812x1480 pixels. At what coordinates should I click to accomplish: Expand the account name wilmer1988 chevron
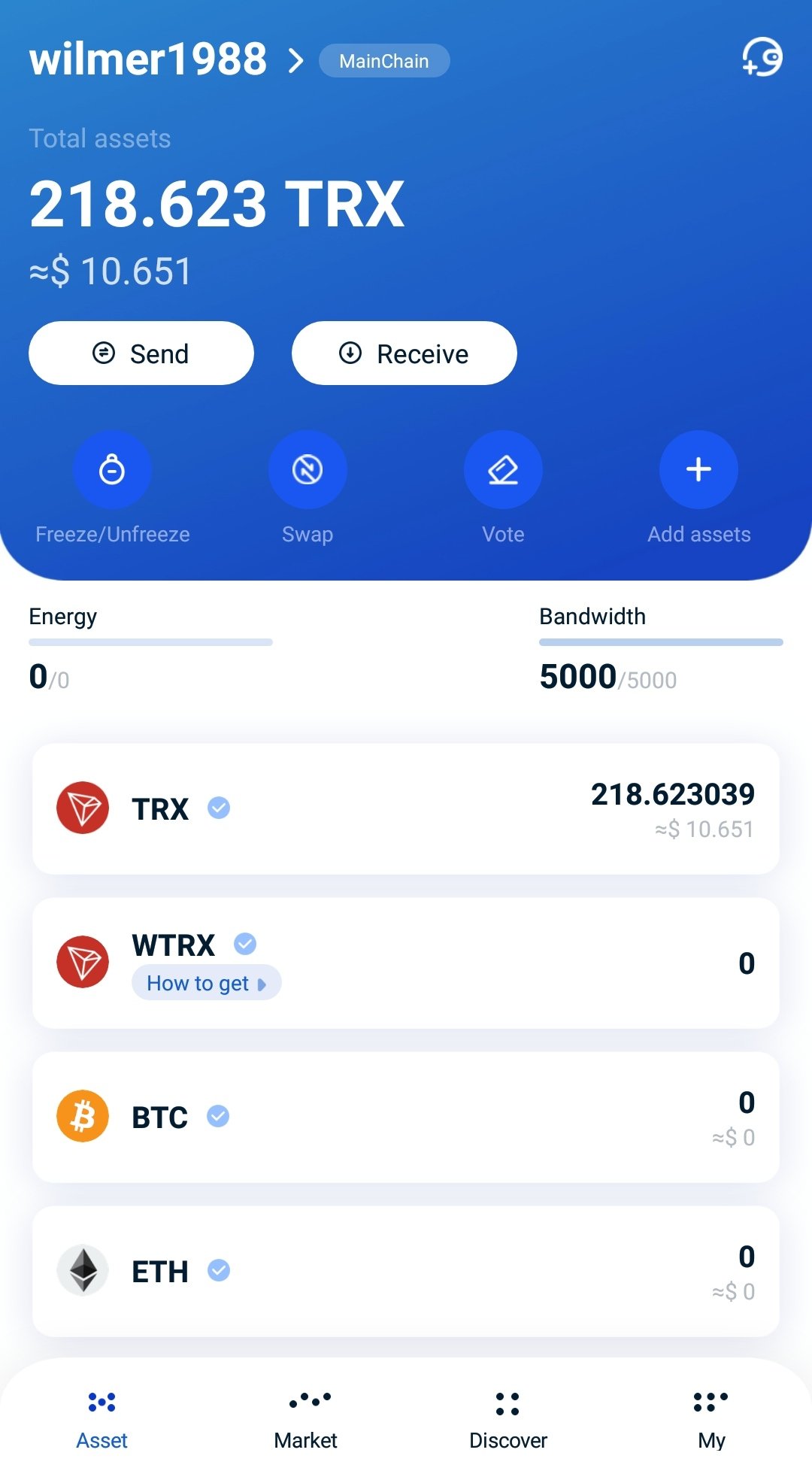[295, 60]
